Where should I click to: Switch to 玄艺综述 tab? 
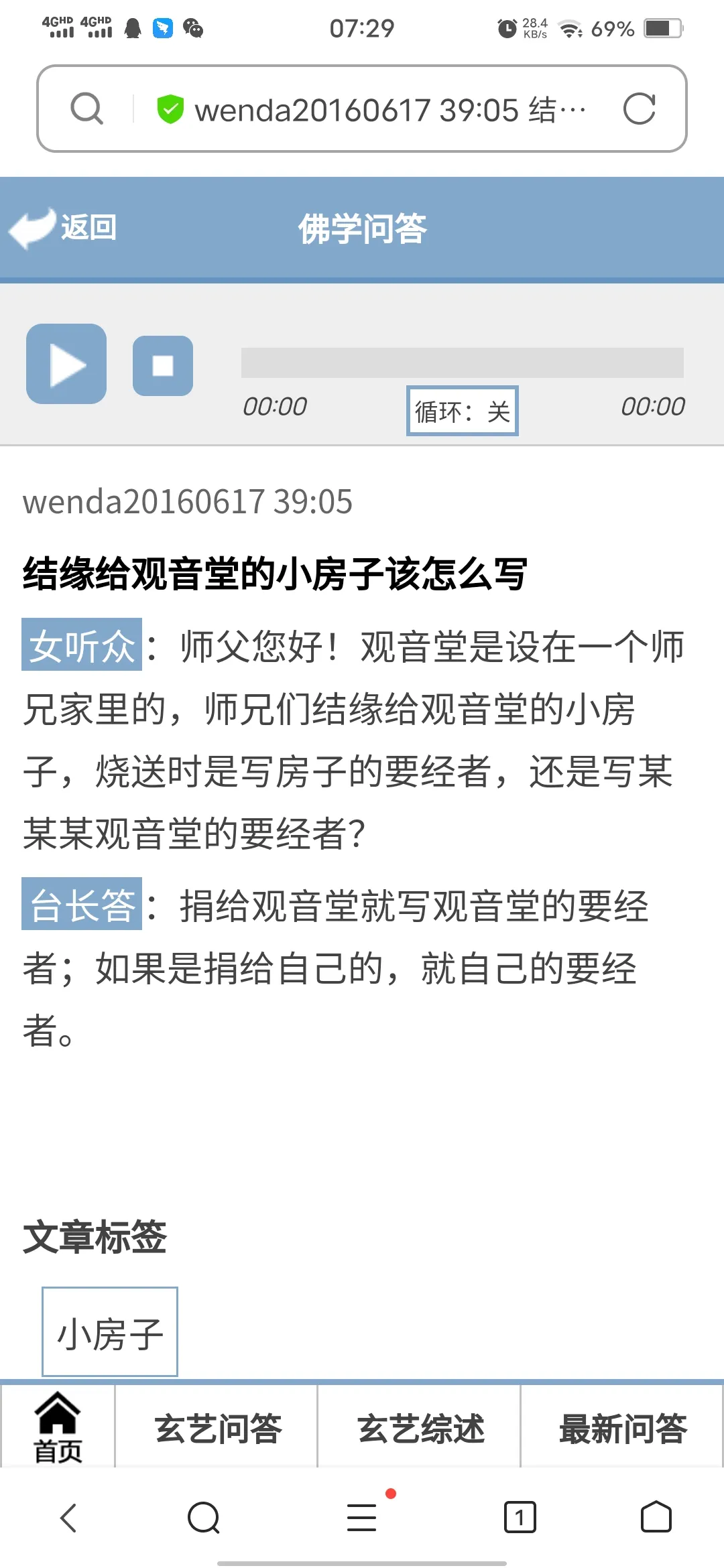click(x=420, y=1429)
